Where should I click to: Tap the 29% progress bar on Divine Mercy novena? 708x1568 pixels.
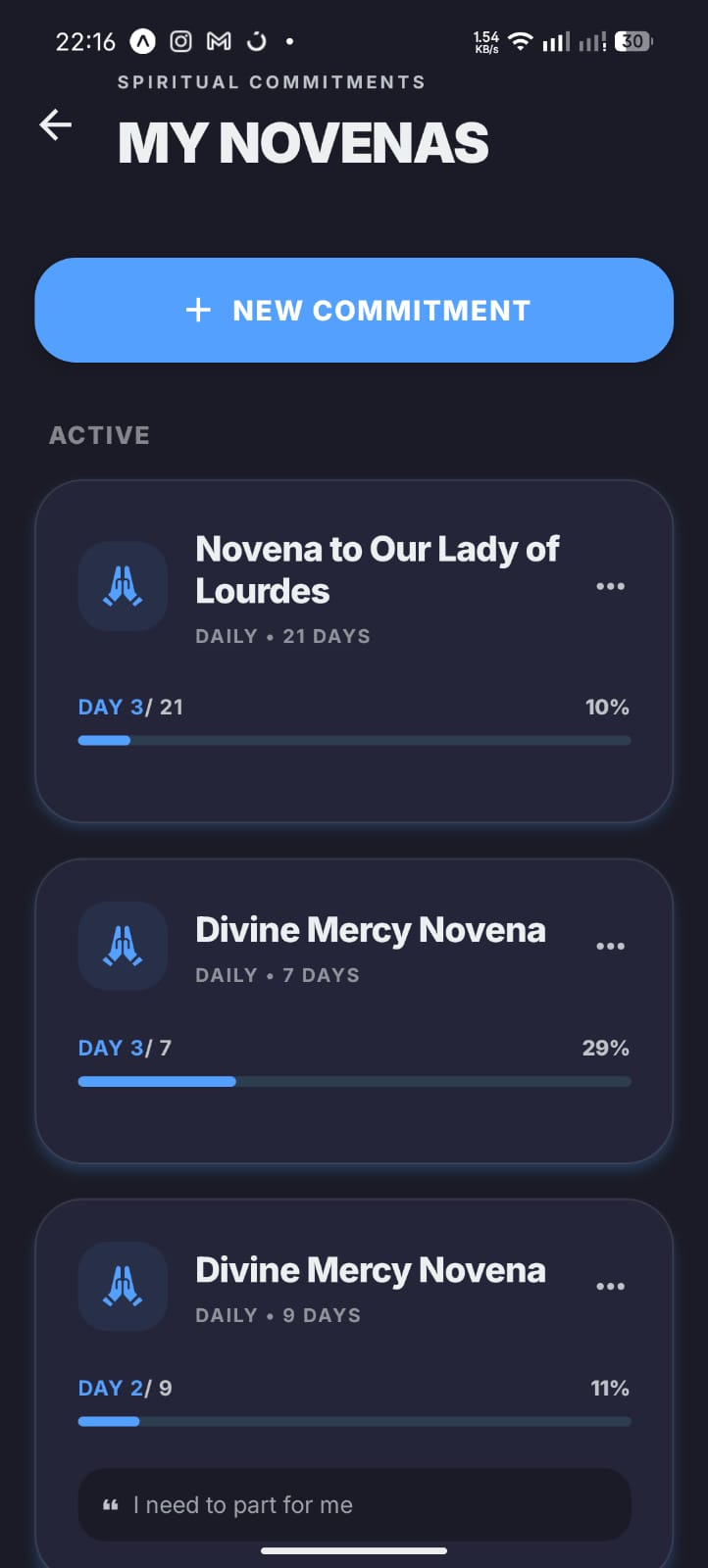354,1081
